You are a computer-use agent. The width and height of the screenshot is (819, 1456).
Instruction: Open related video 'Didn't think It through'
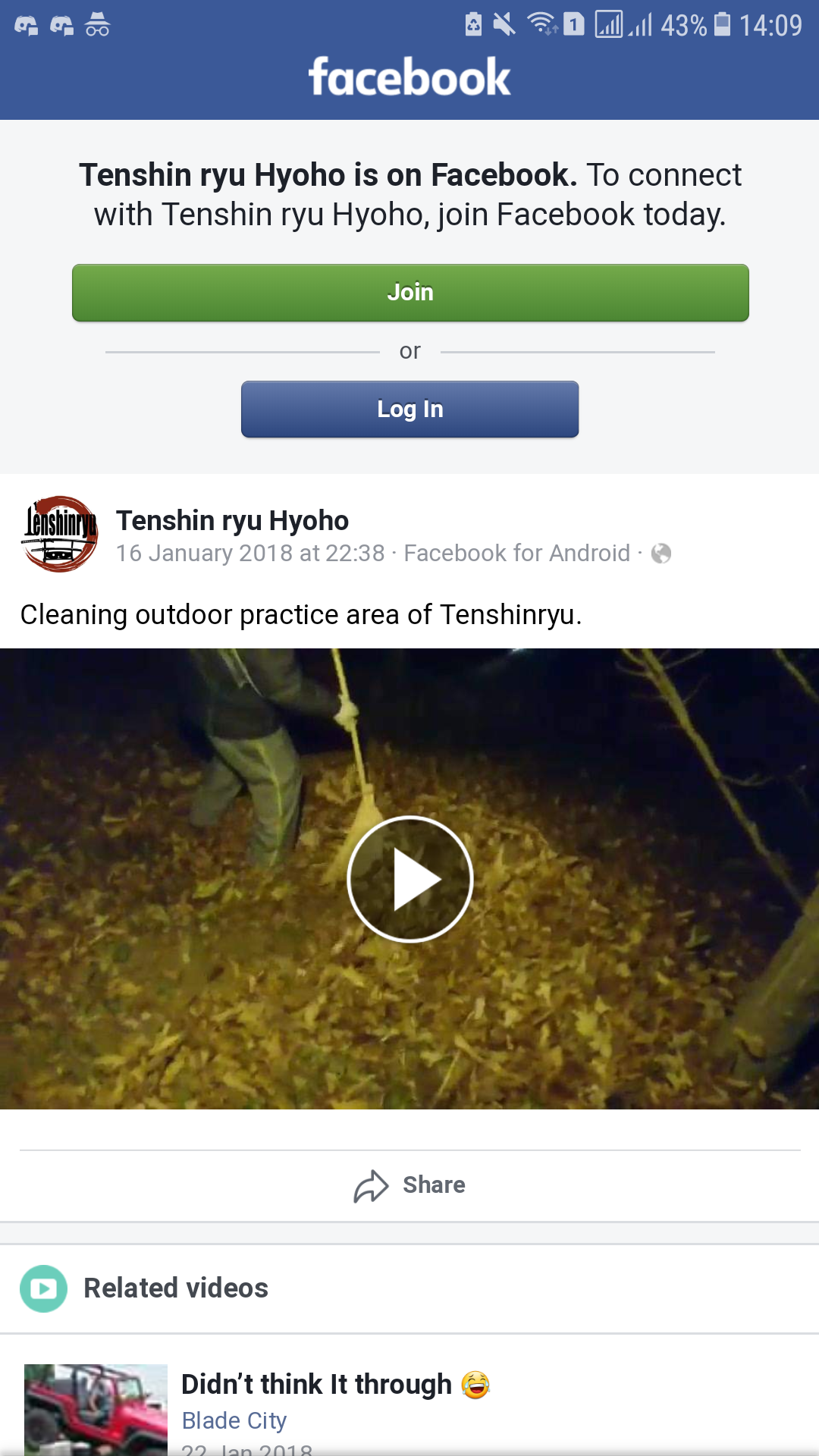[x=316, y=1385]
